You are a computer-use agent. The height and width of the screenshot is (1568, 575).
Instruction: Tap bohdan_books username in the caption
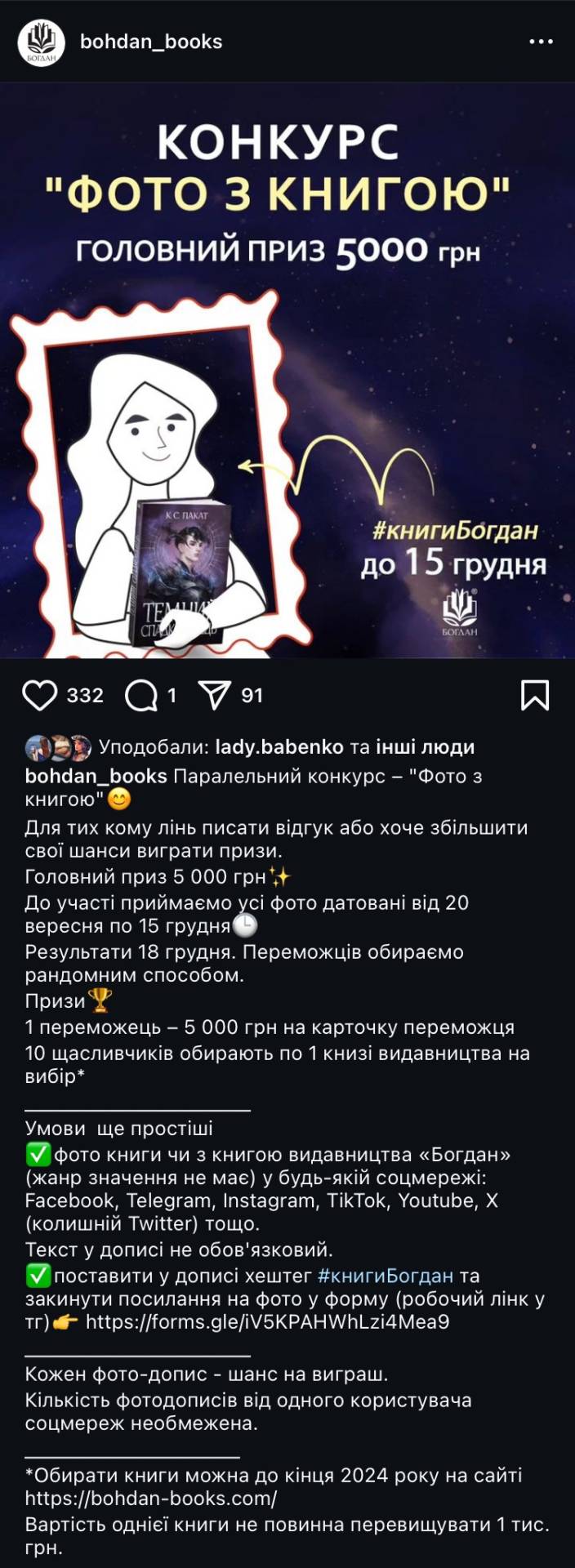click(96, 776)
